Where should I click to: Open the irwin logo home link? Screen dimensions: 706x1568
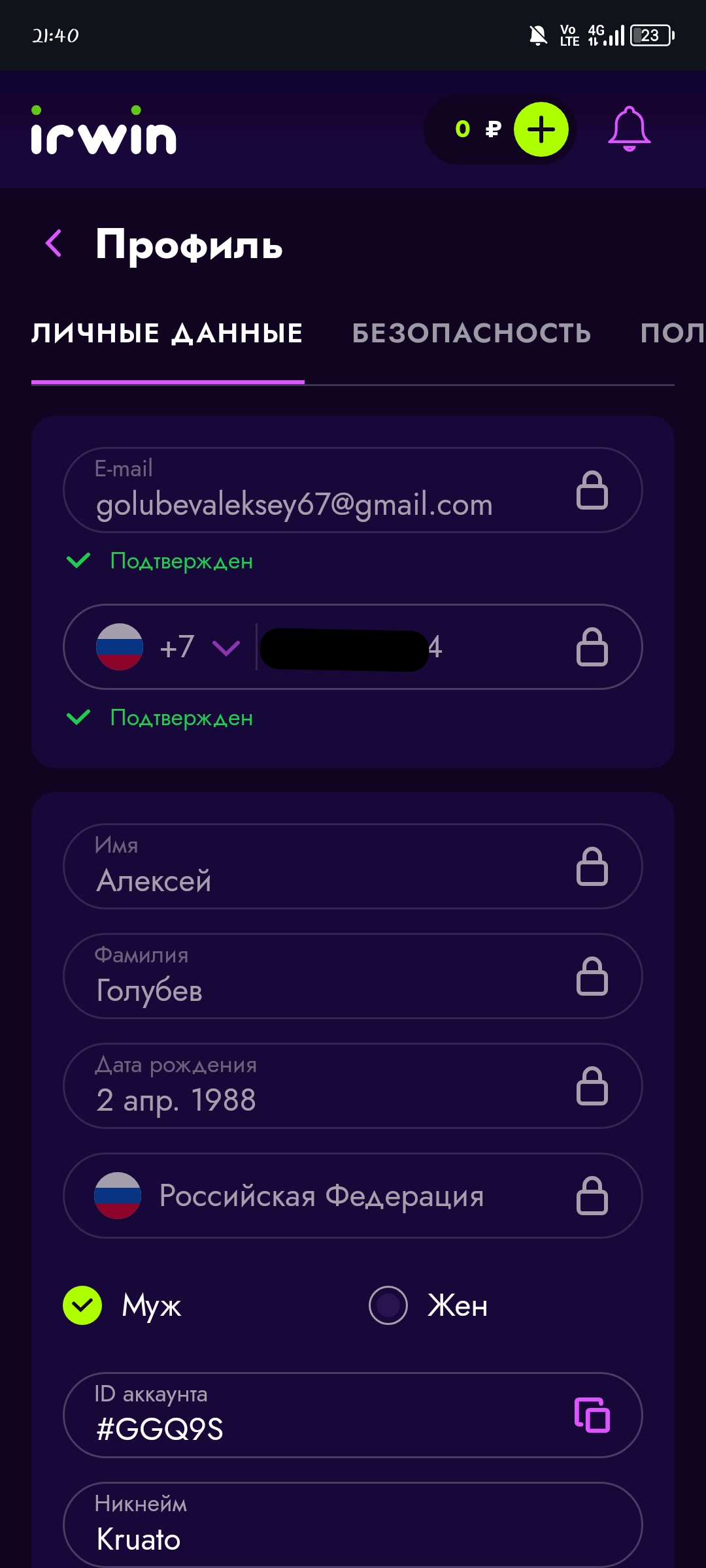(104, 130)
